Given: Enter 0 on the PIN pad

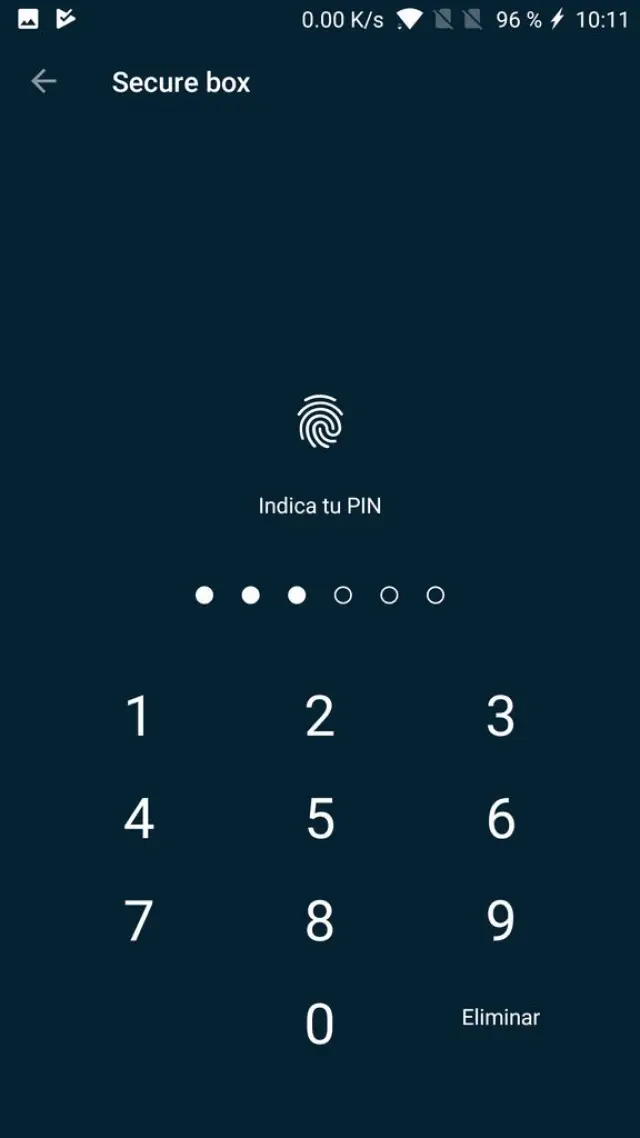Looking at the screenshot, I should (x=320, y=1024).
